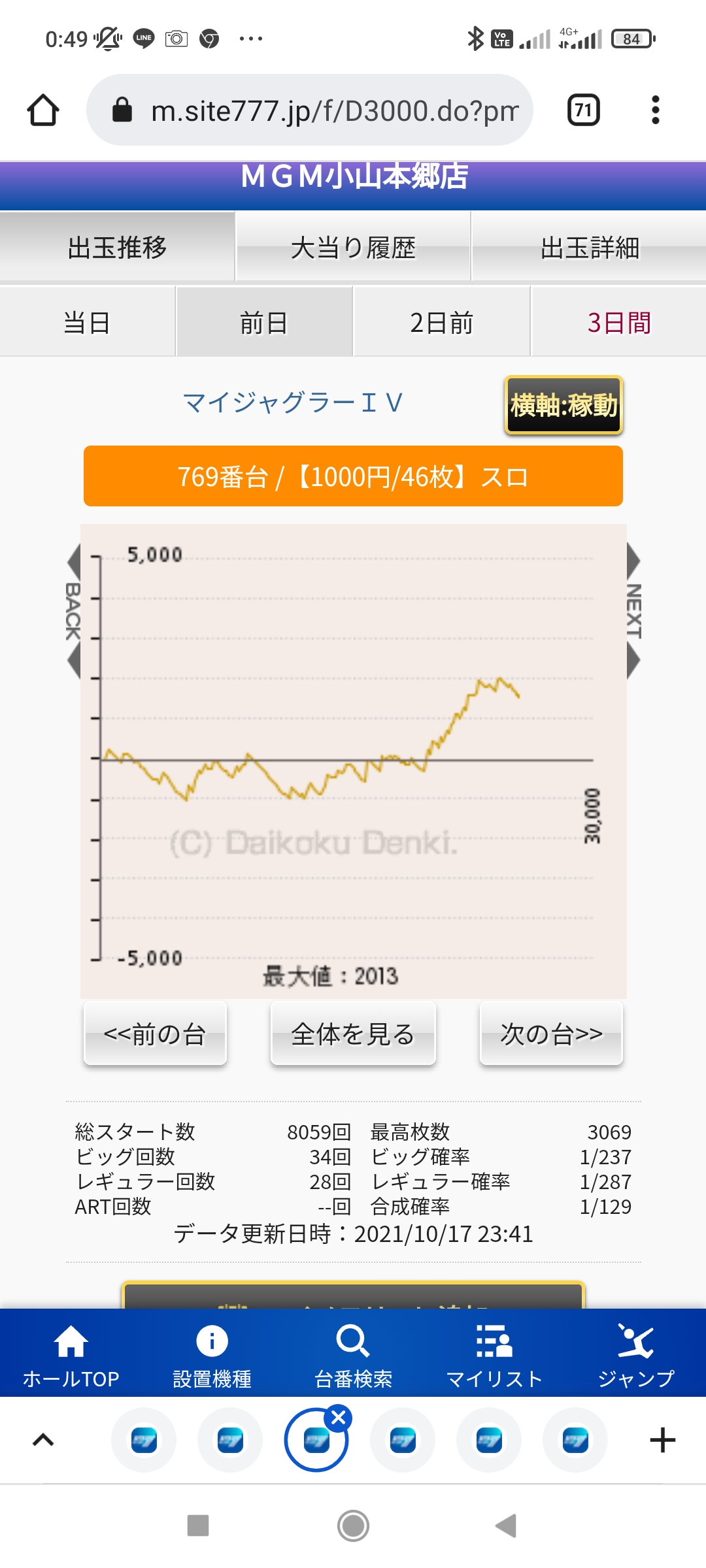Switch to the 大当り履歴 tab
The image size is (706, 1568).
tap(353, 248)
